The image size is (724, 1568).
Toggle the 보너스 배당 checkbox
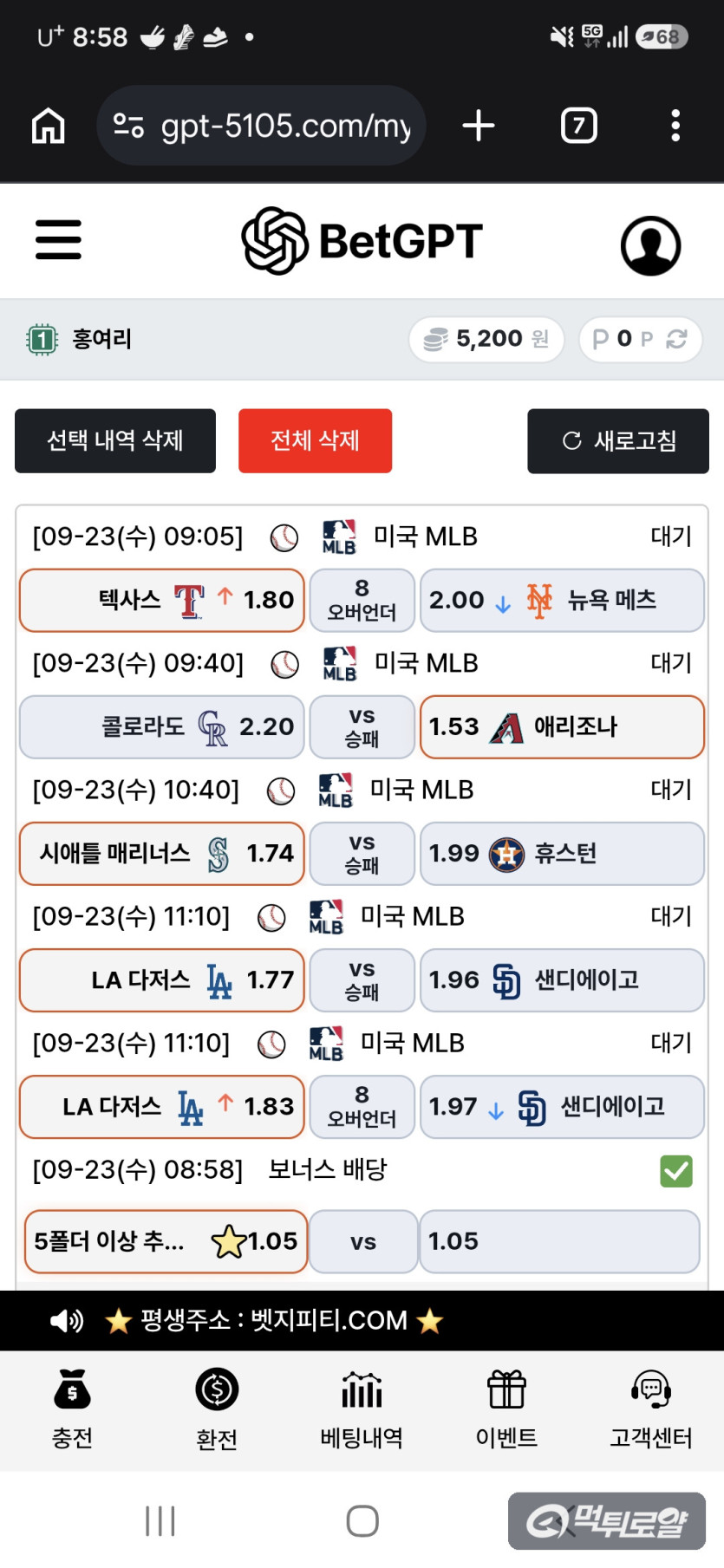coord(676,1171)
